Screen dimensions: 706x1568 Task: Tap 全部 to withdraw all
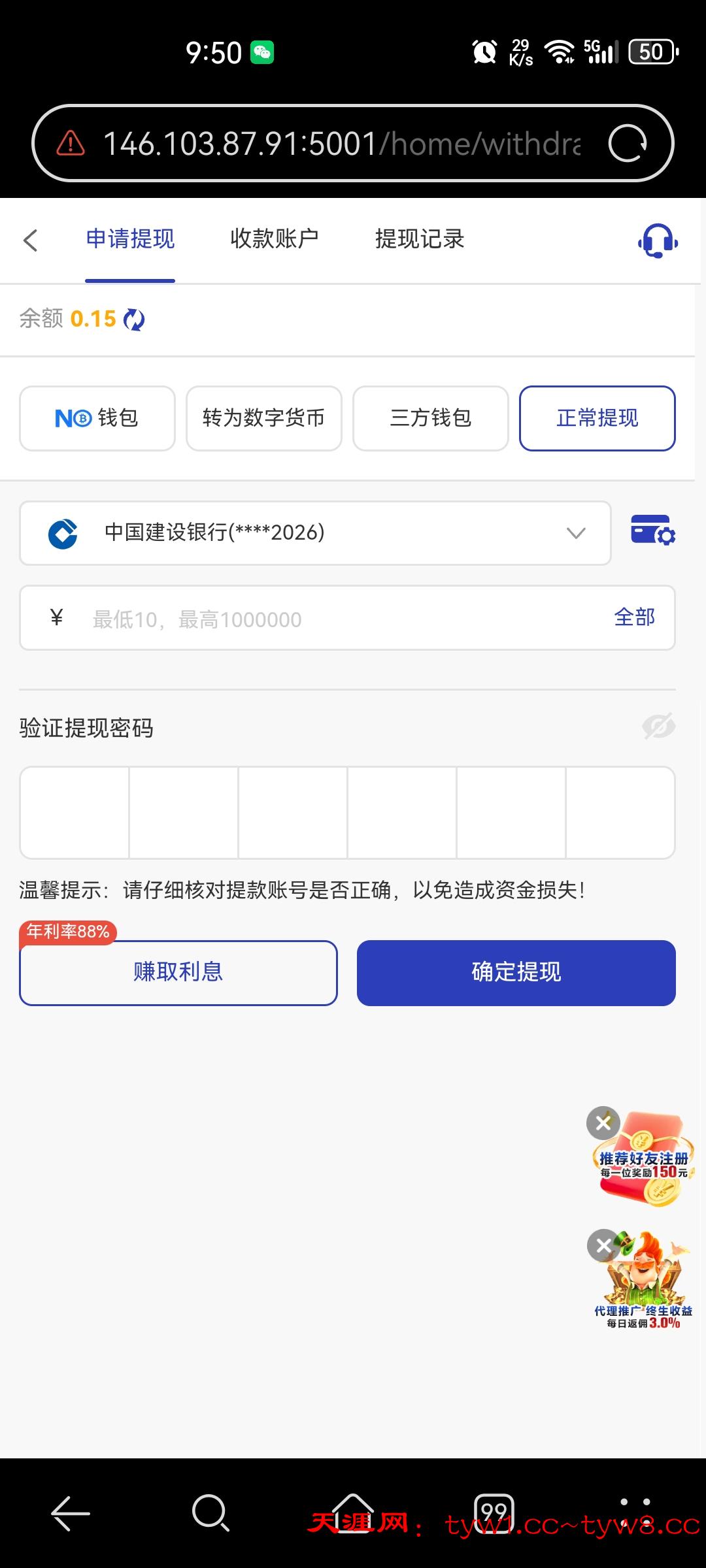[x=634, y=617]
